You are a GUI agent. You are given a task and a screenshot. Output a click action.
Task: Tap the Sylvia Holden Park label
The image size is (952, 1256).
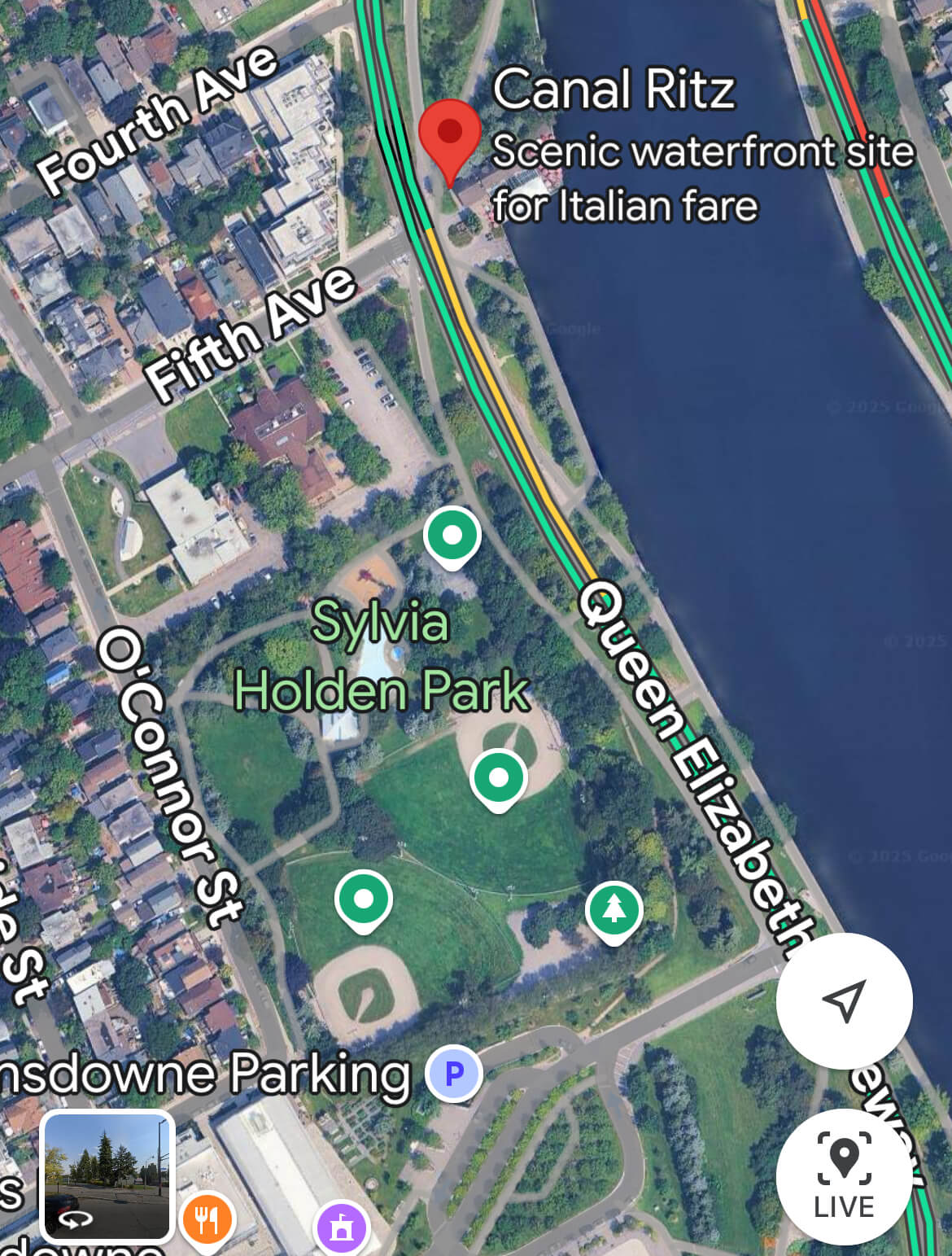point(381,656)
